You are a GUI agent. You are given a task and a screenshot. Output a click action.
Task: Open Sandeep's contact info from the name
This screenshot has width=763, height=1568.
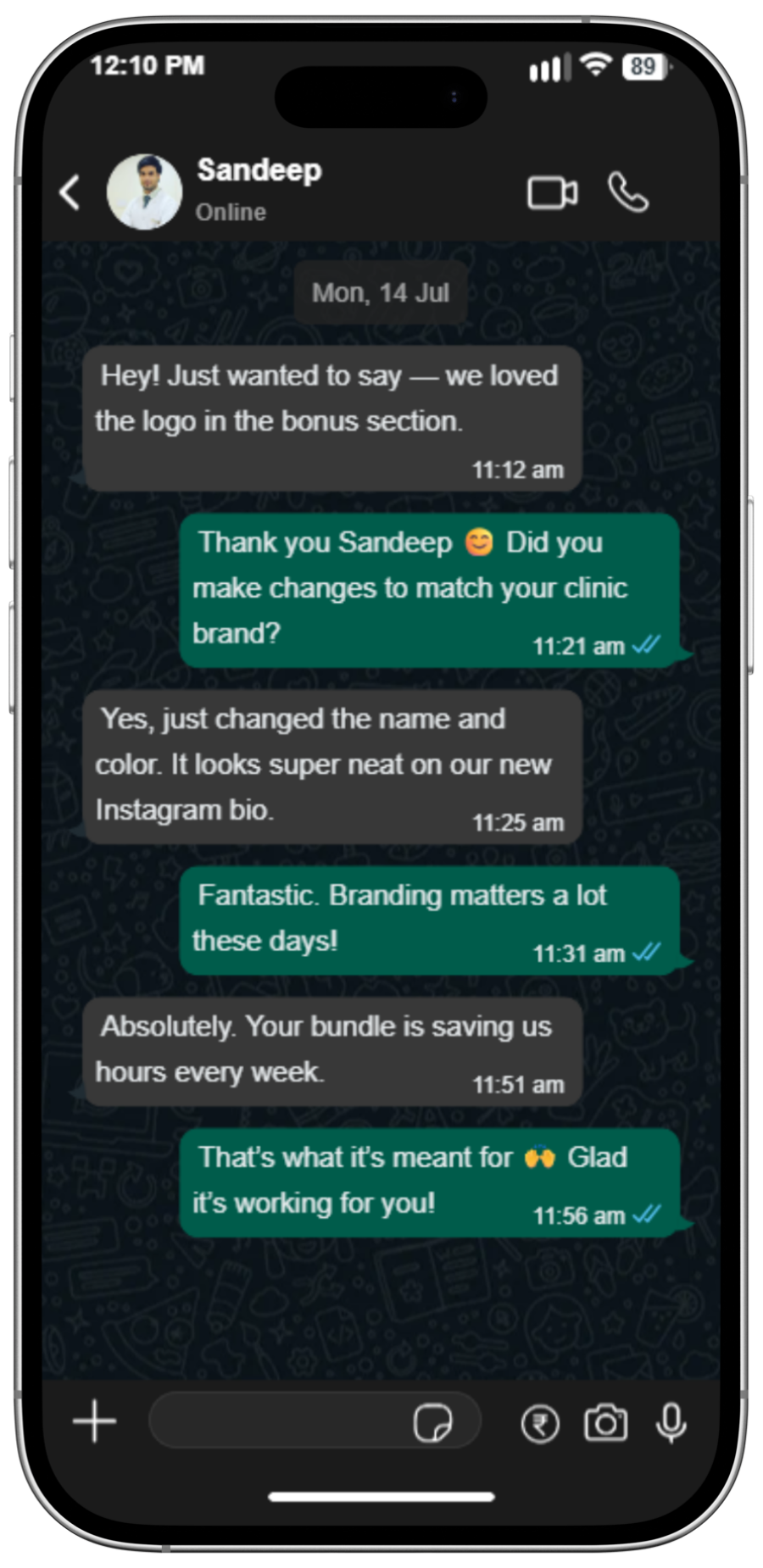click(x=259, y=170)
